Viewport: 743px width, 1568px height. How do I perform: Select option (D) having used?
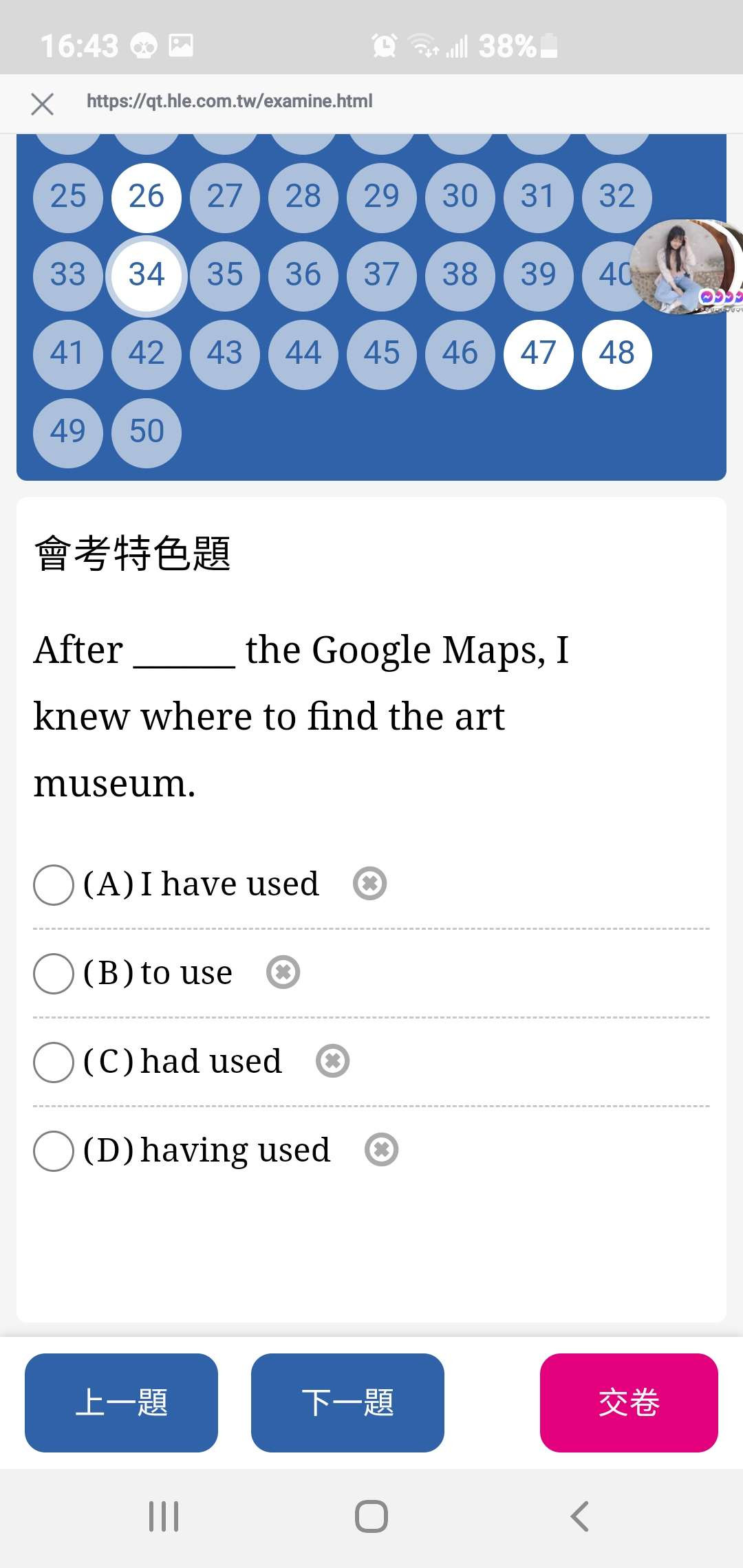pyautogui.click(x=54, y=1151)
